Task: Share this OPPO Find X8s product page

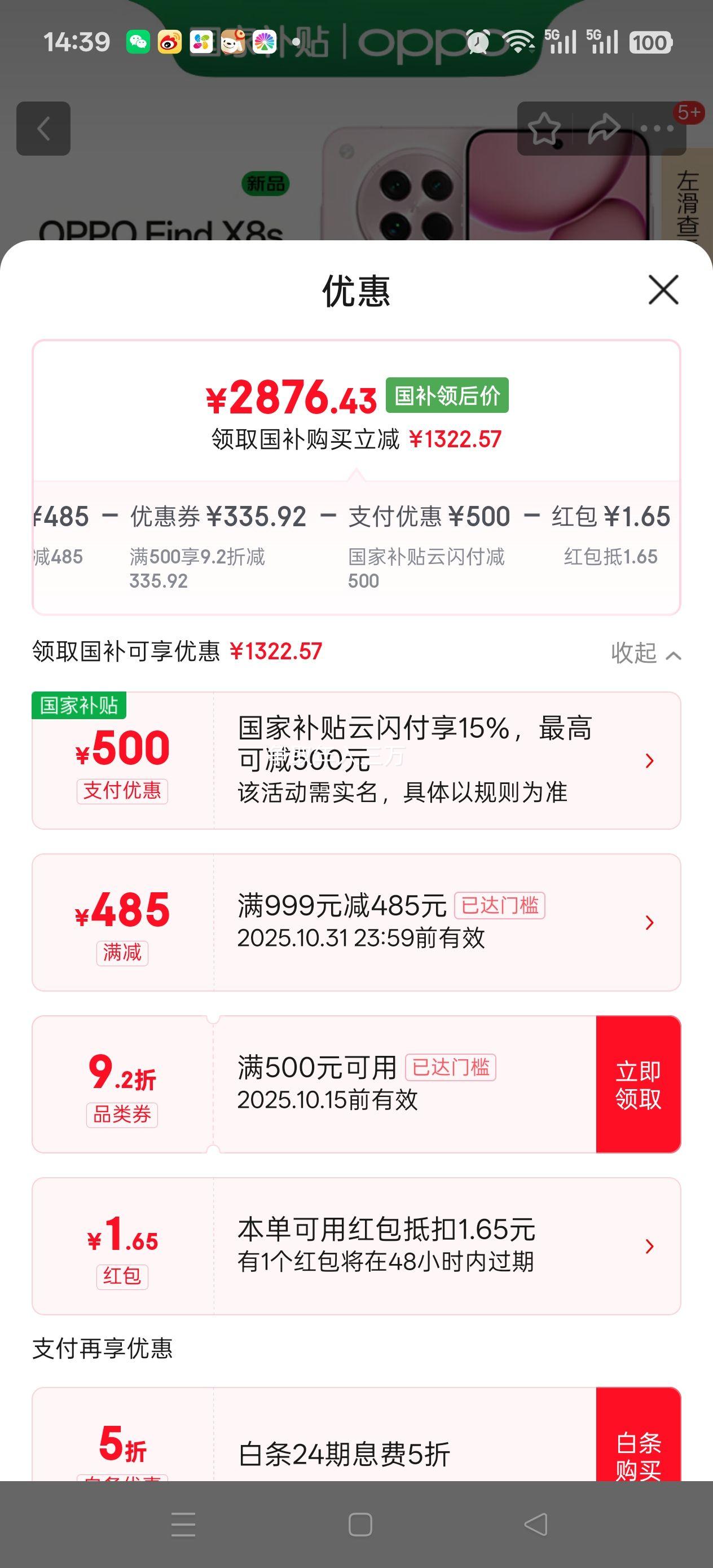Action: (603, 129)
